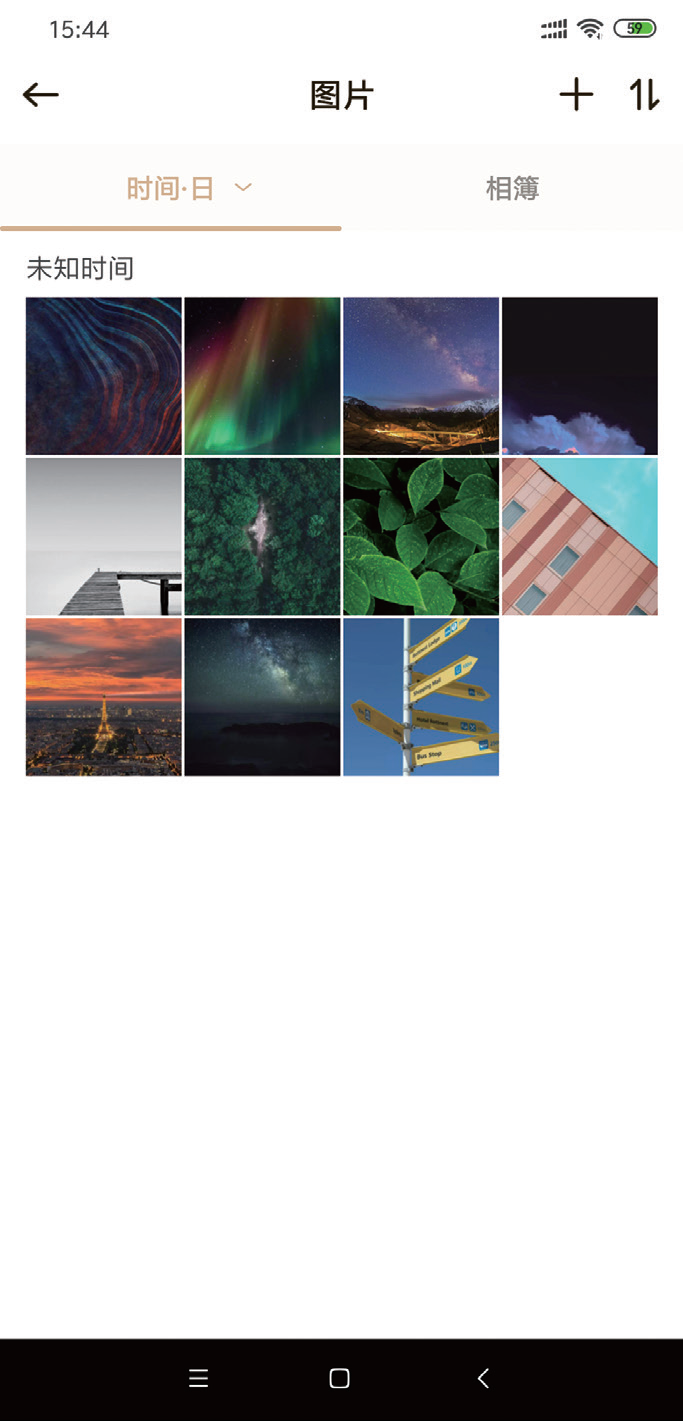Viewport: 683px width, 1421px height.
Task: View the starry night sky over sea photo
Action: (x=262, y=696)
